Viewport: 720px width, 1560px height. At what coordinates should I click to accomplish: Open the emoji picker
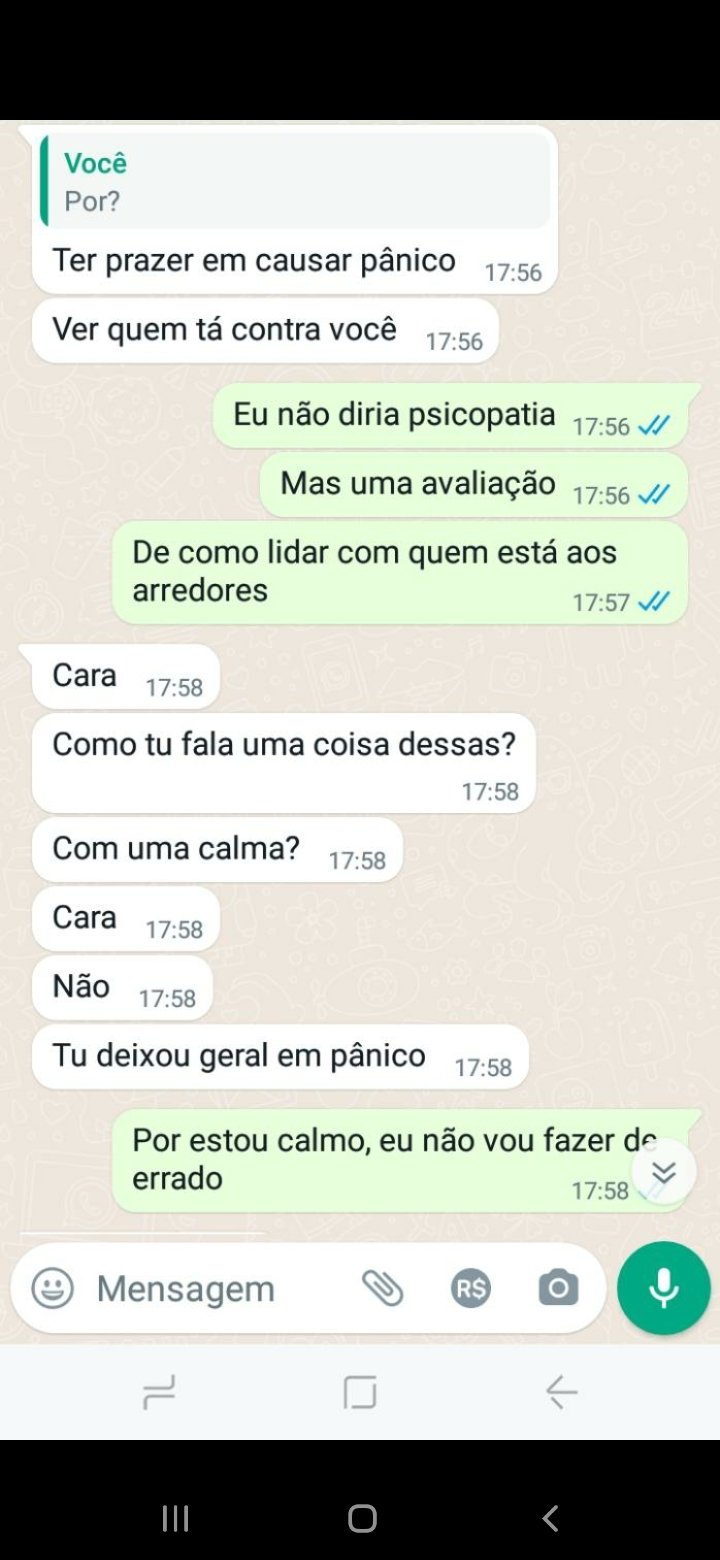(x=52, y=1288)
